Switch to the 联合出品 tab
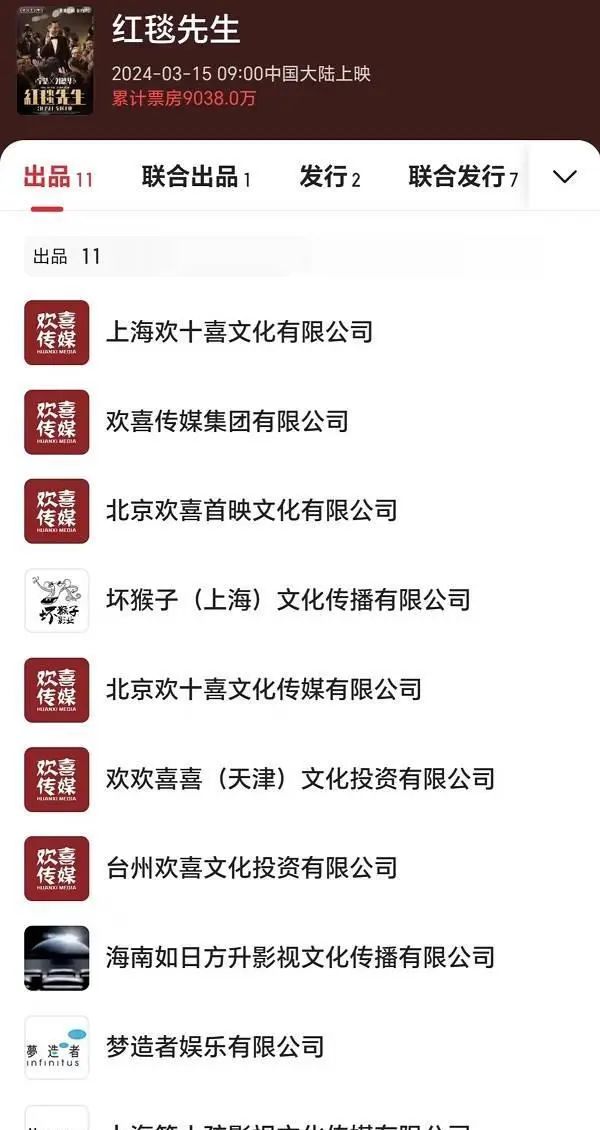Image resolution: width=600 pixels, height=1130 pixels. click(196, 177)
